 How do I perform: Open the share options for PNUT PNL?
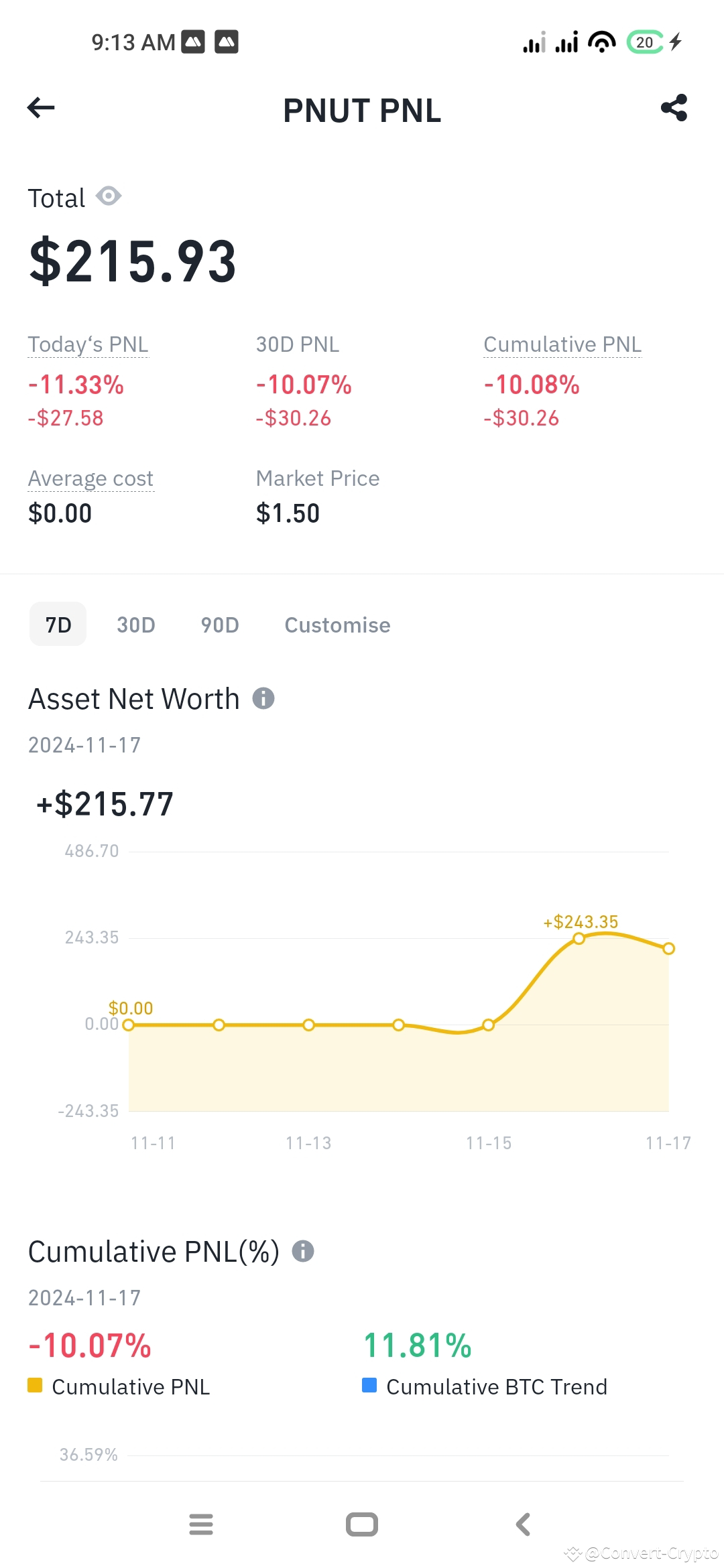click(674, 107)
